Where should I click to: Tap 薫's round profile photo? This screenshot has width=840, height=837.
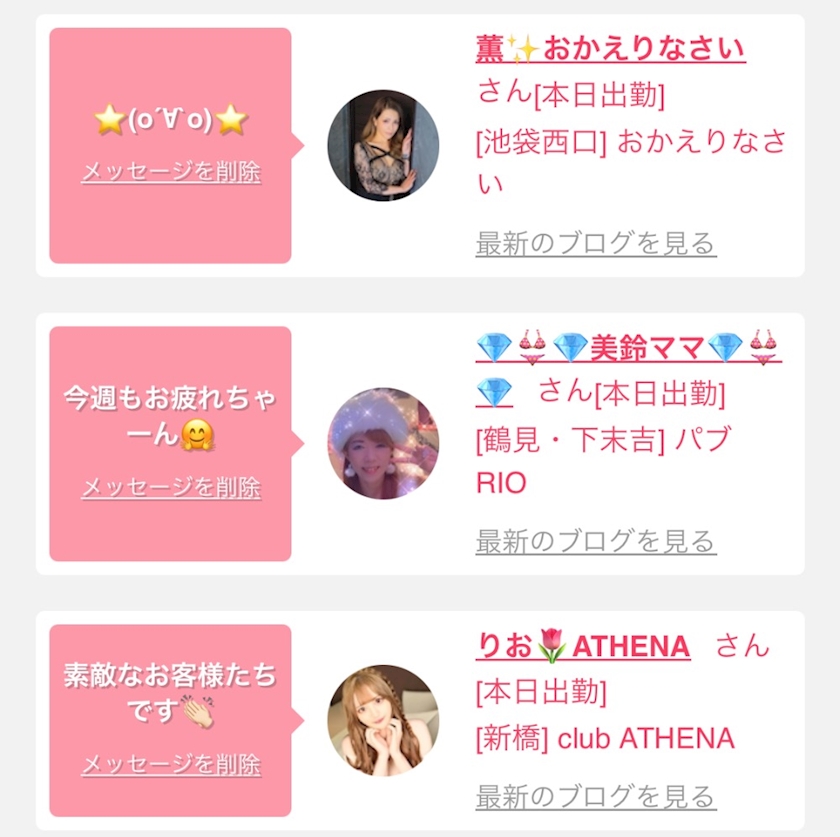point(383,145)
